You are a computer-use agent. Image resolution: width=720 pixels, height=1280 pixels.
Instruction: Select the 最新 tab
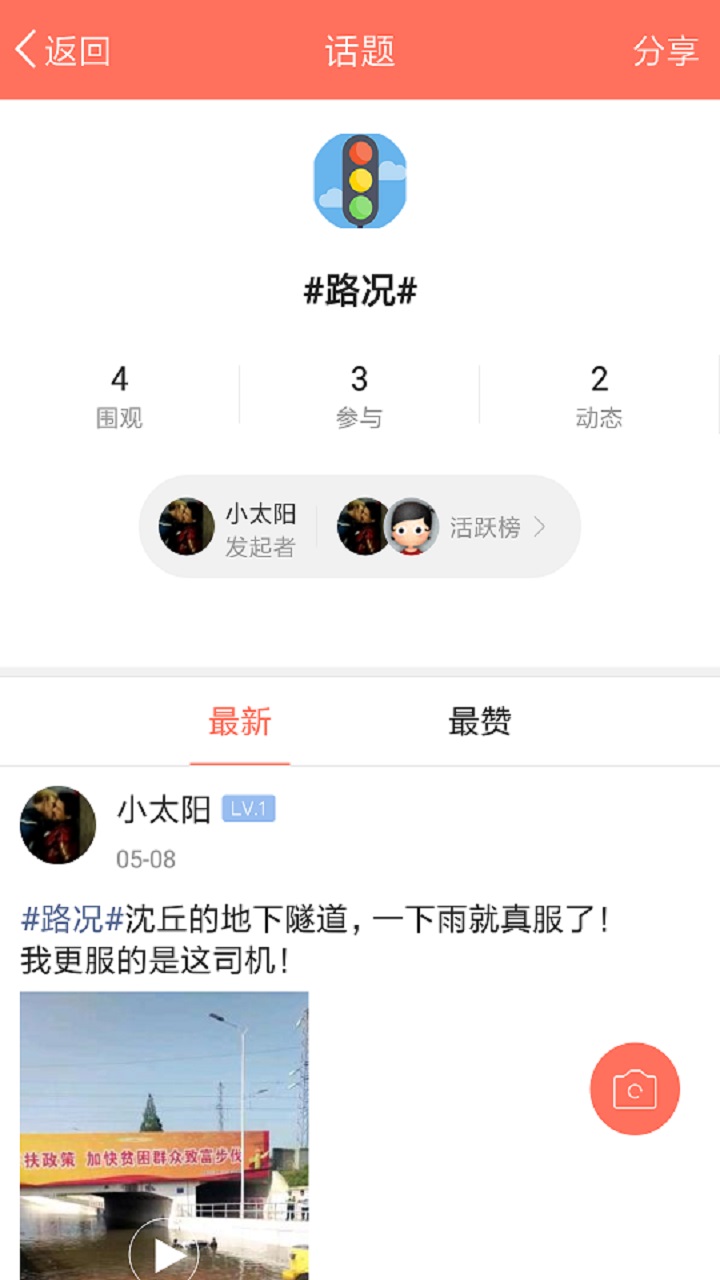tap(240, 722)
